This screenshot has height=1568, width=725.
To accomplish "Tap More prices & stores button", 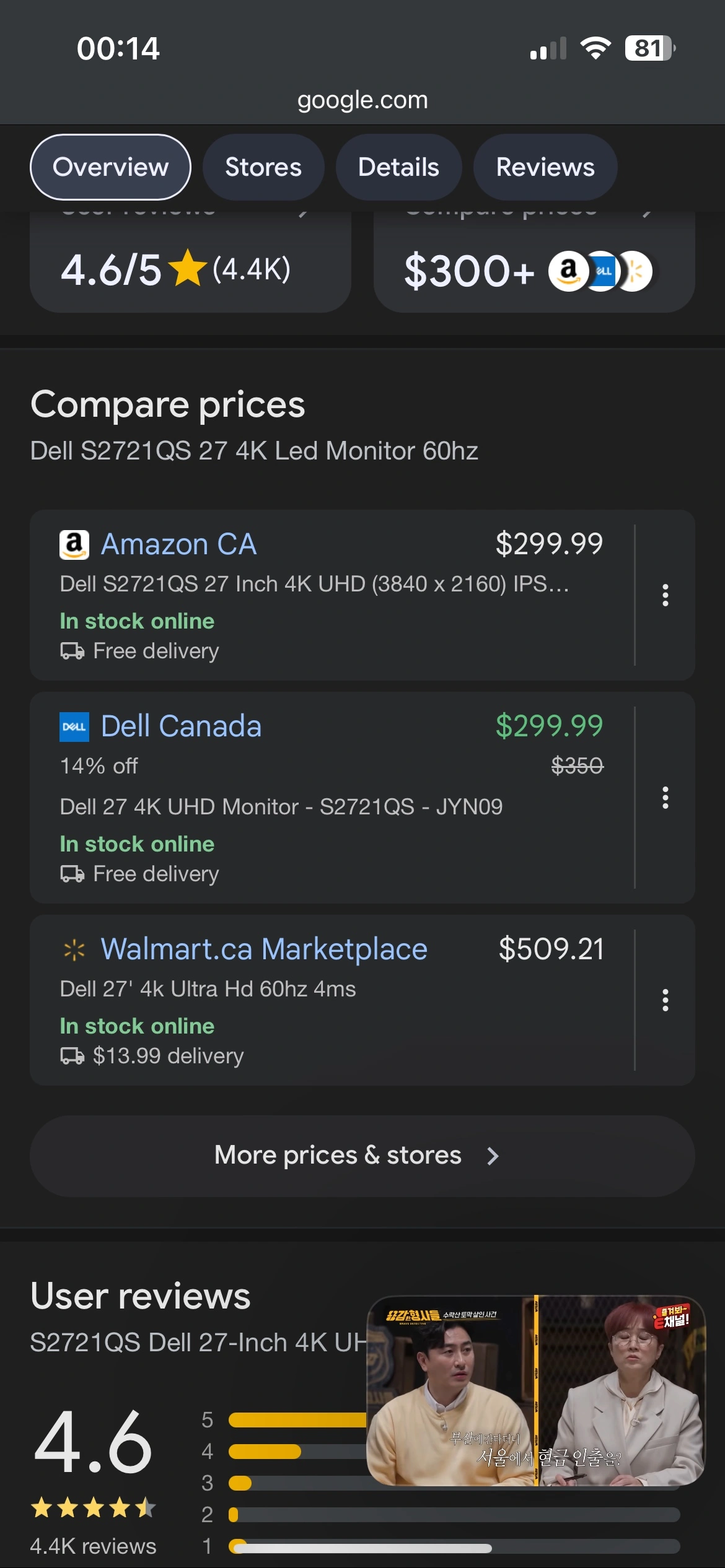I will coord(362,1156).
